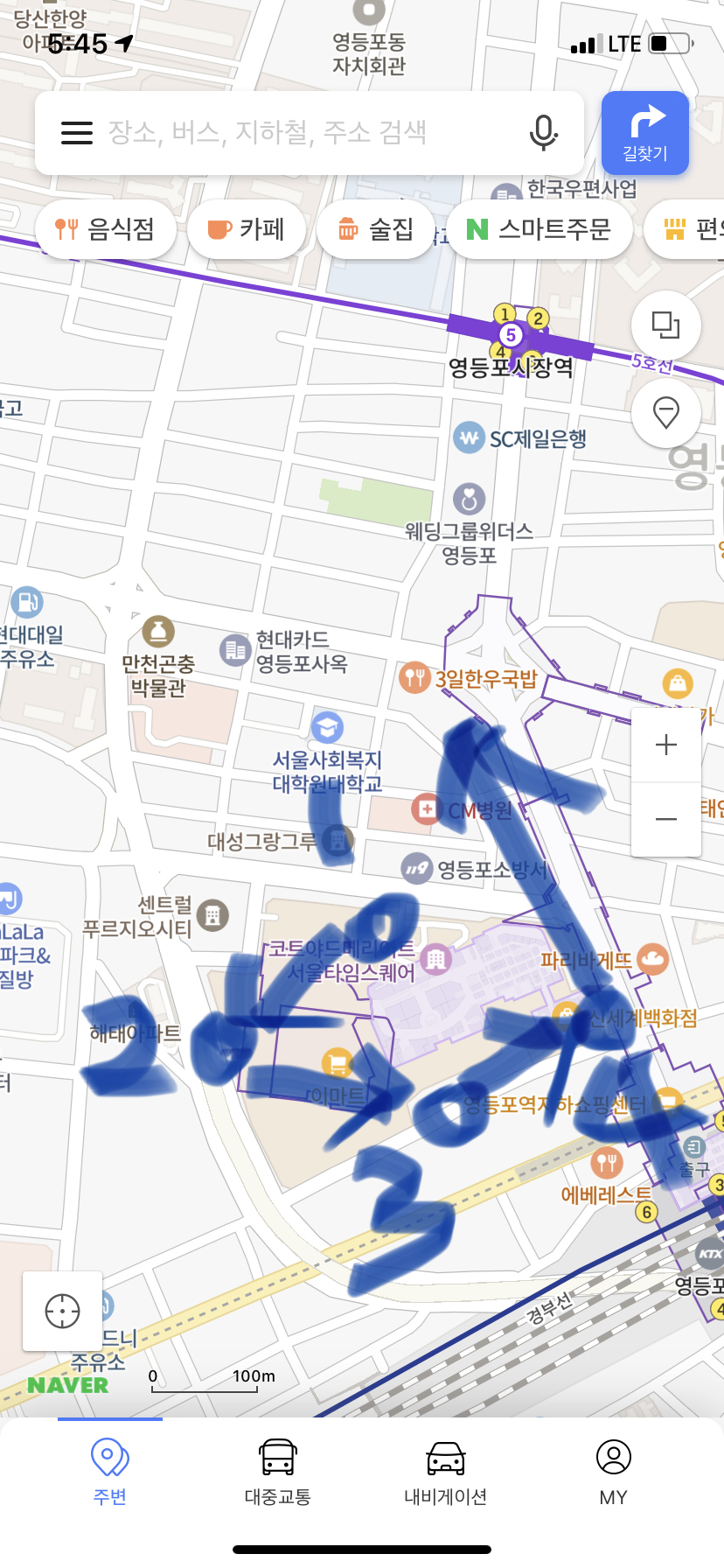Start voice search with the microphone

543,133
